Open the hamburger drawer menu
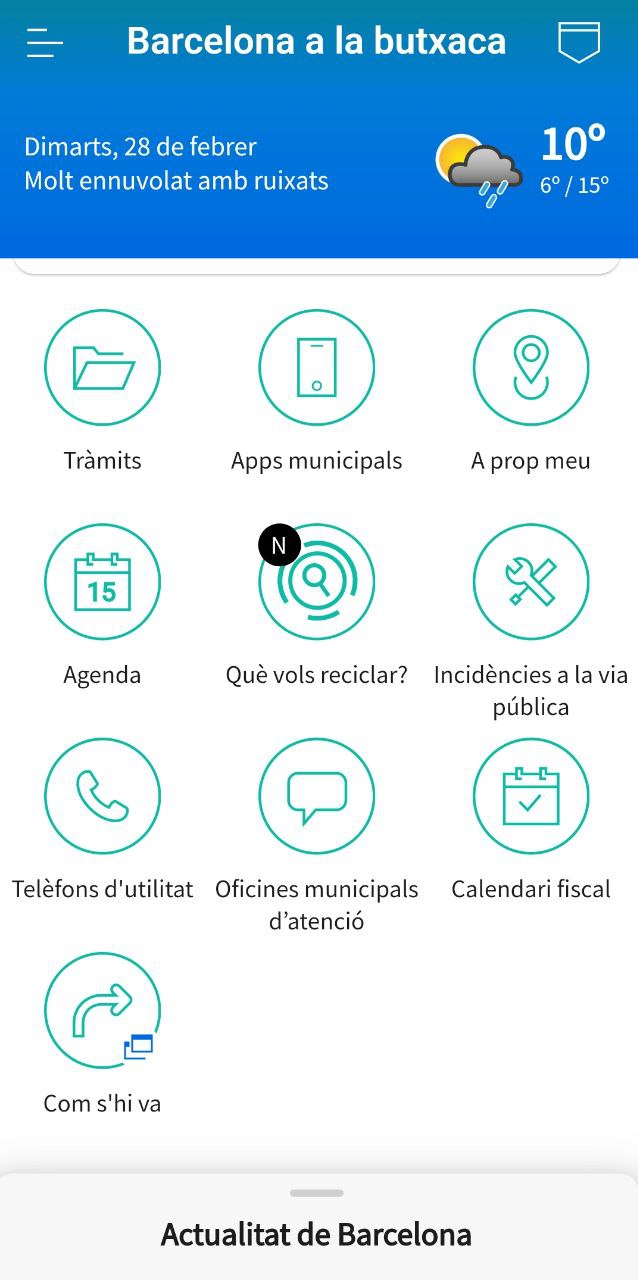This screenshot has width=638, height=1280. tap(45, 43)
